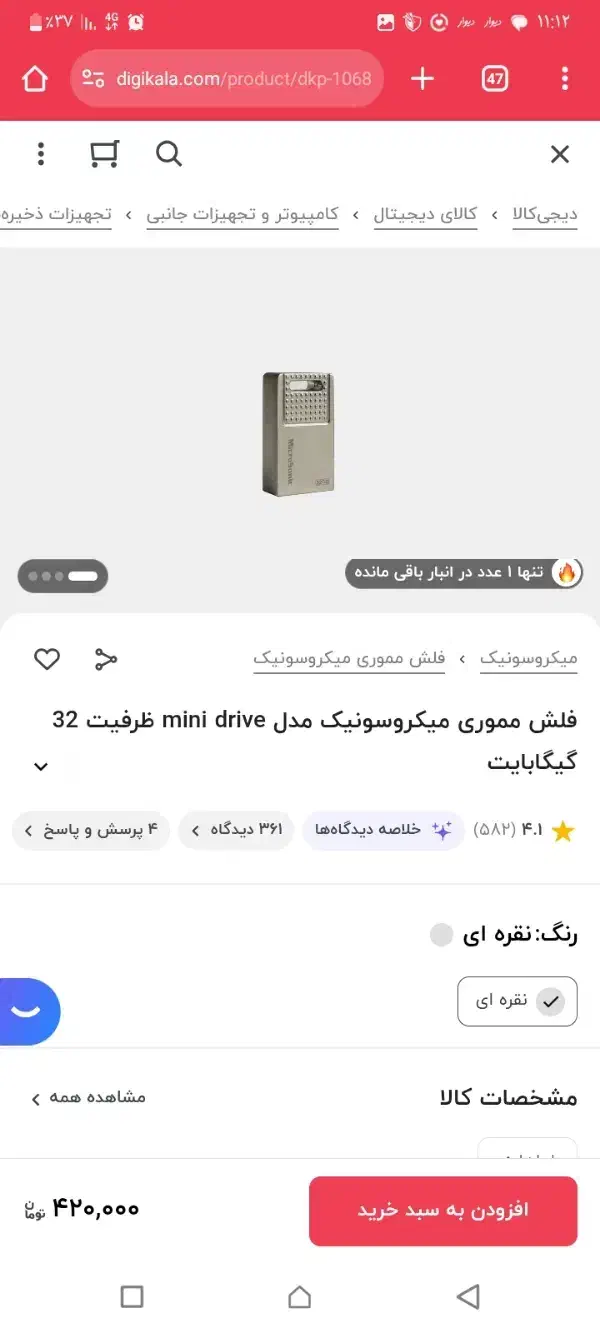Add this flash drive to favorites

47,659
